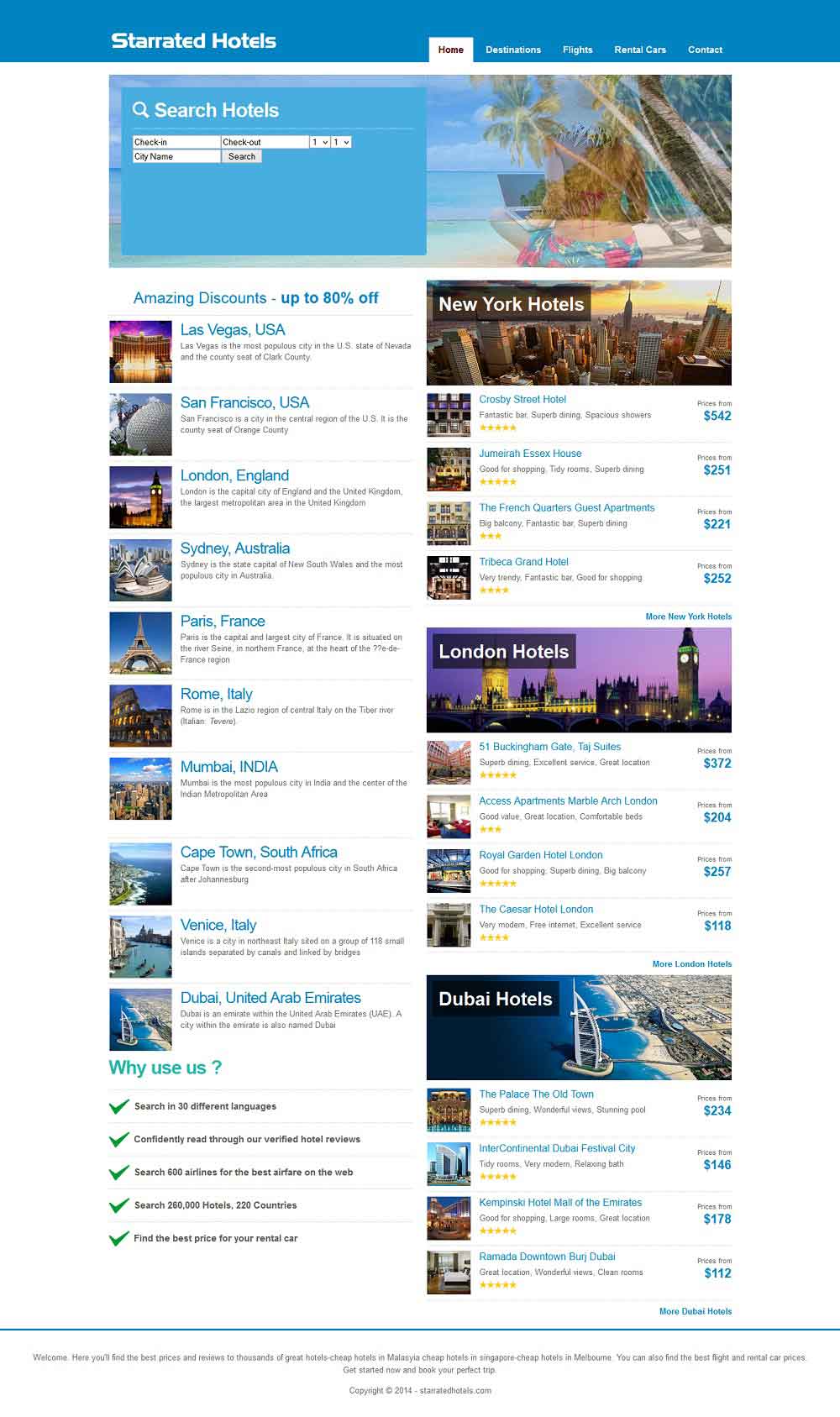
Task: Tap More New York Hotels link
Action: 688,617
